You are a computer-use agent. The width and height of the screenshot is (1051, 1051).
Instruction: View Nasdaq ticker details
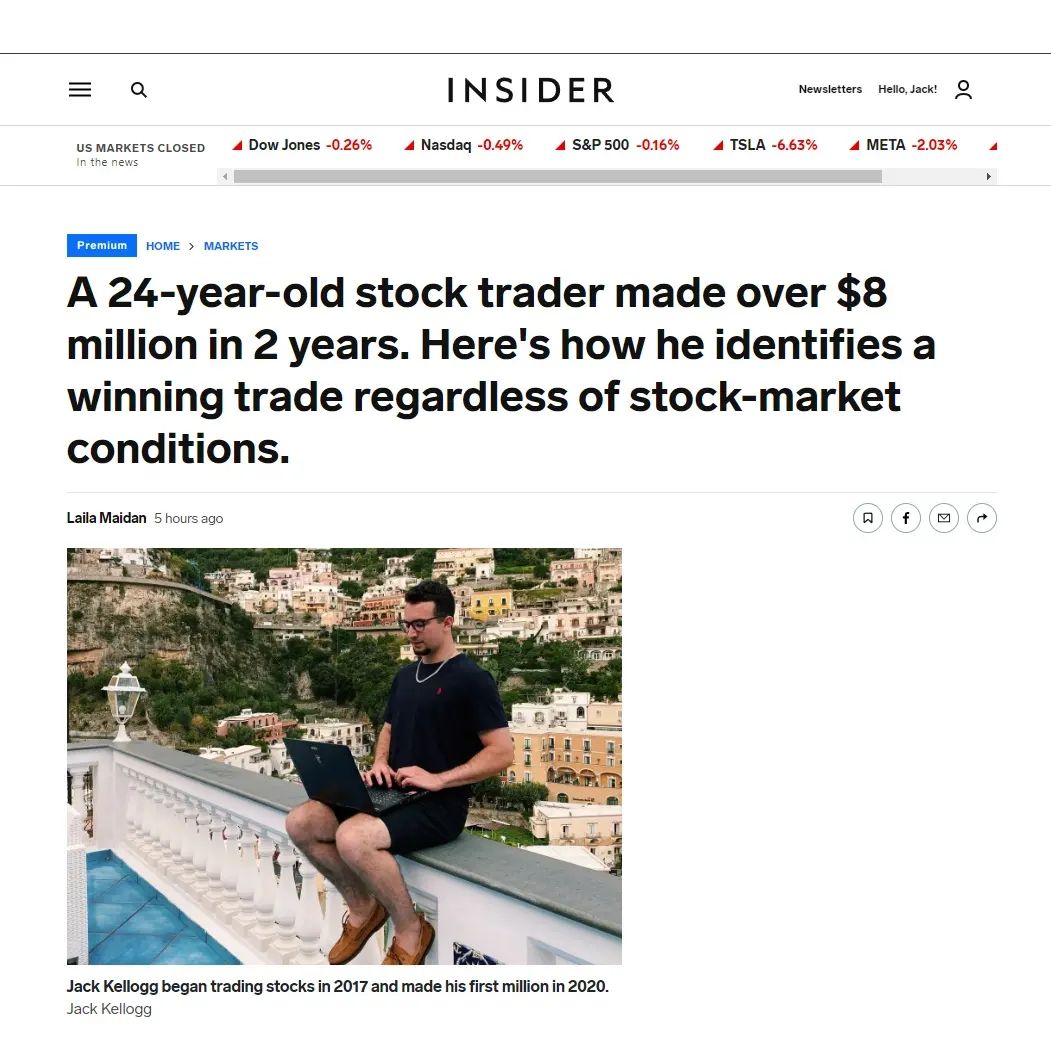(464, 145)
